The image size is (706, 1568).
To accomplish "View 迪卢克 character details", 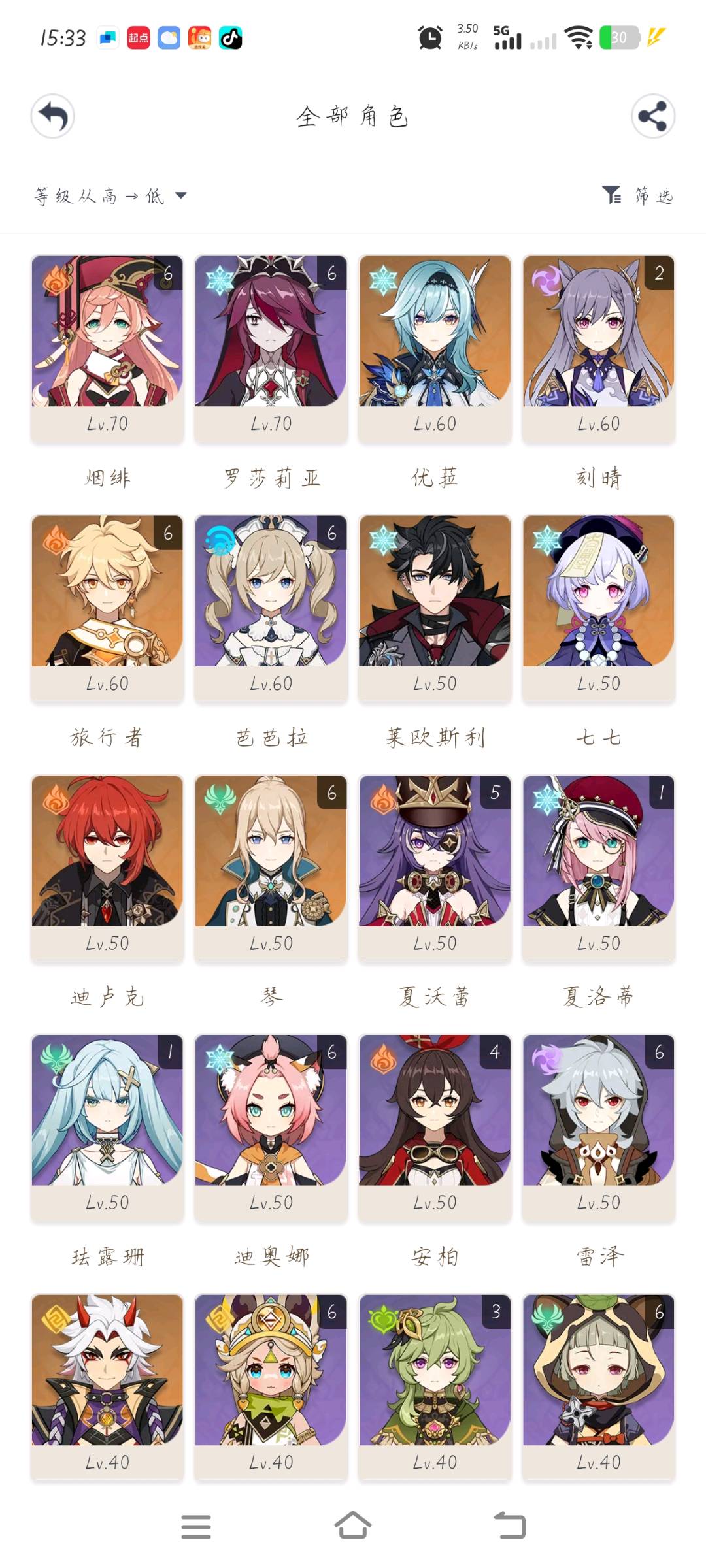I will pyautogui.click(x=107, y=867).
